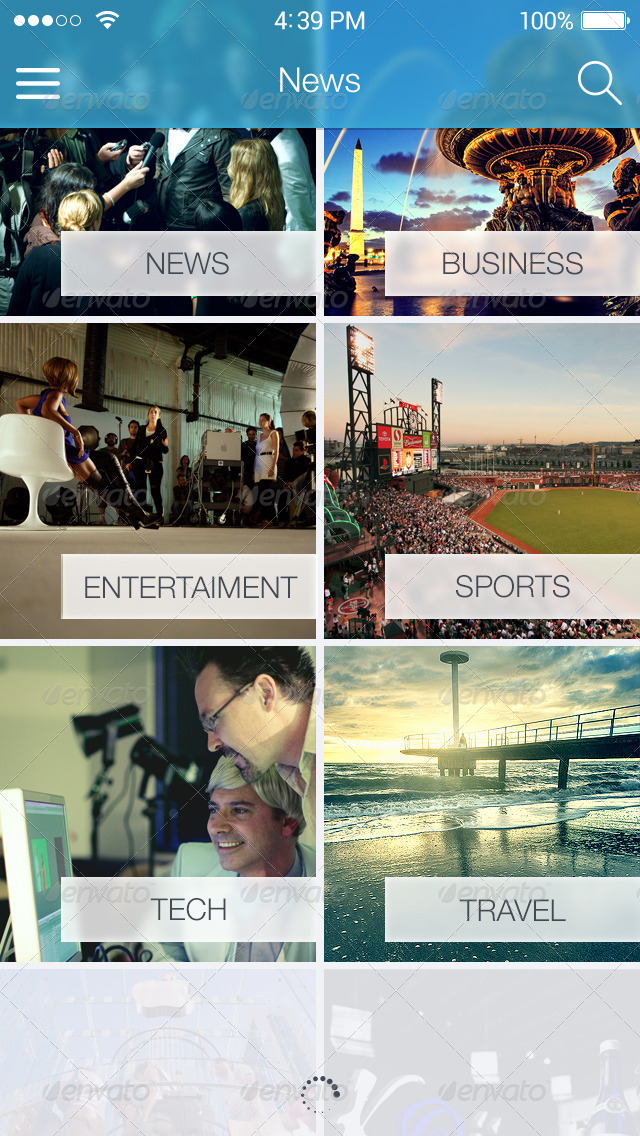
Task: Open the NEWS category tile
Action: (158, 222)
